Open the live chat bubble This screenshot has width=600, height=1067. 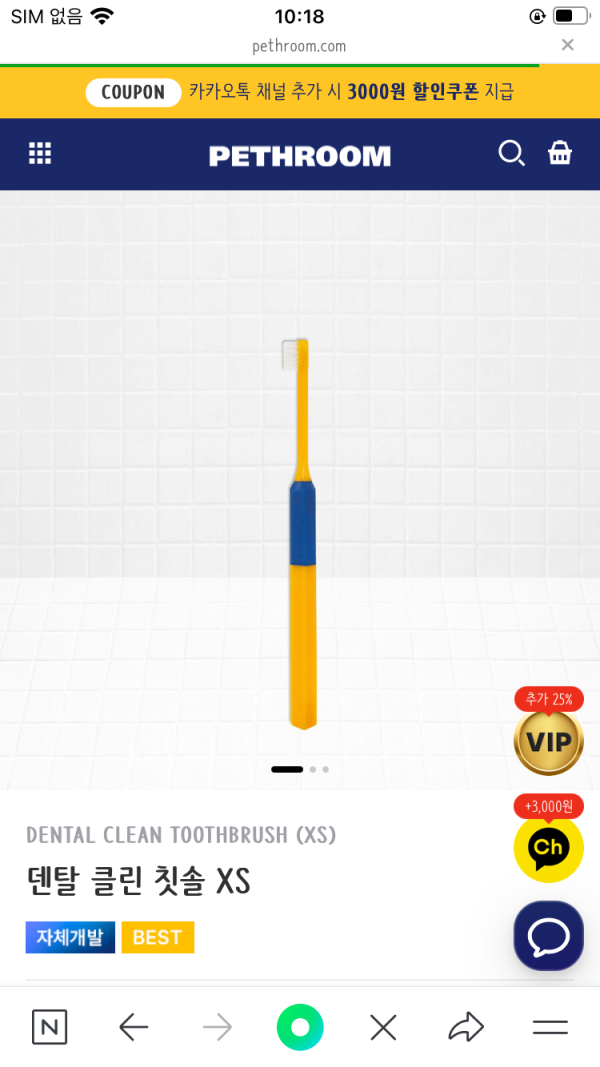(x=548, y=936)
